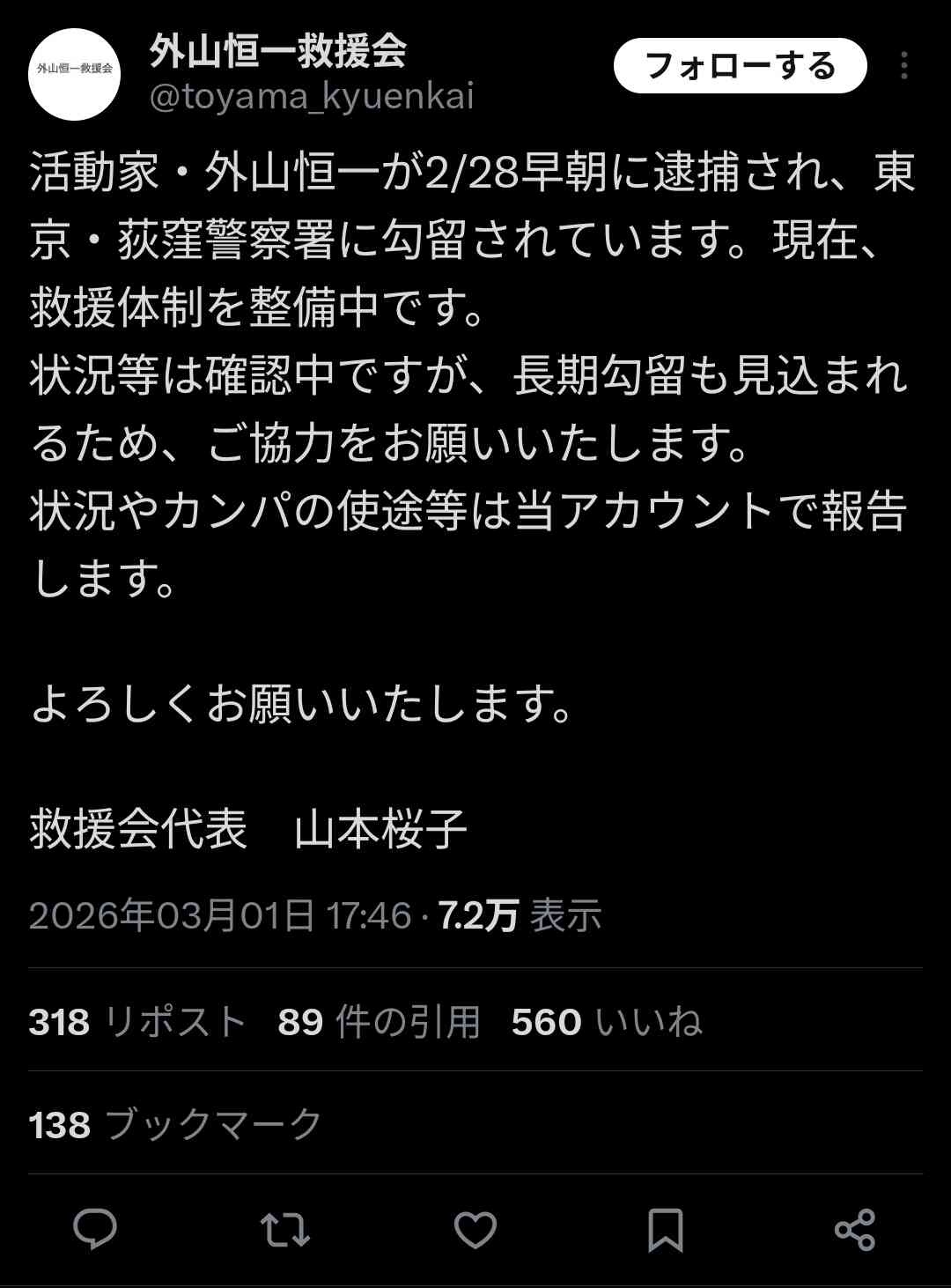View the 560 いいね list
This screenshot has height=1288, width=951.
[607, 1022]
